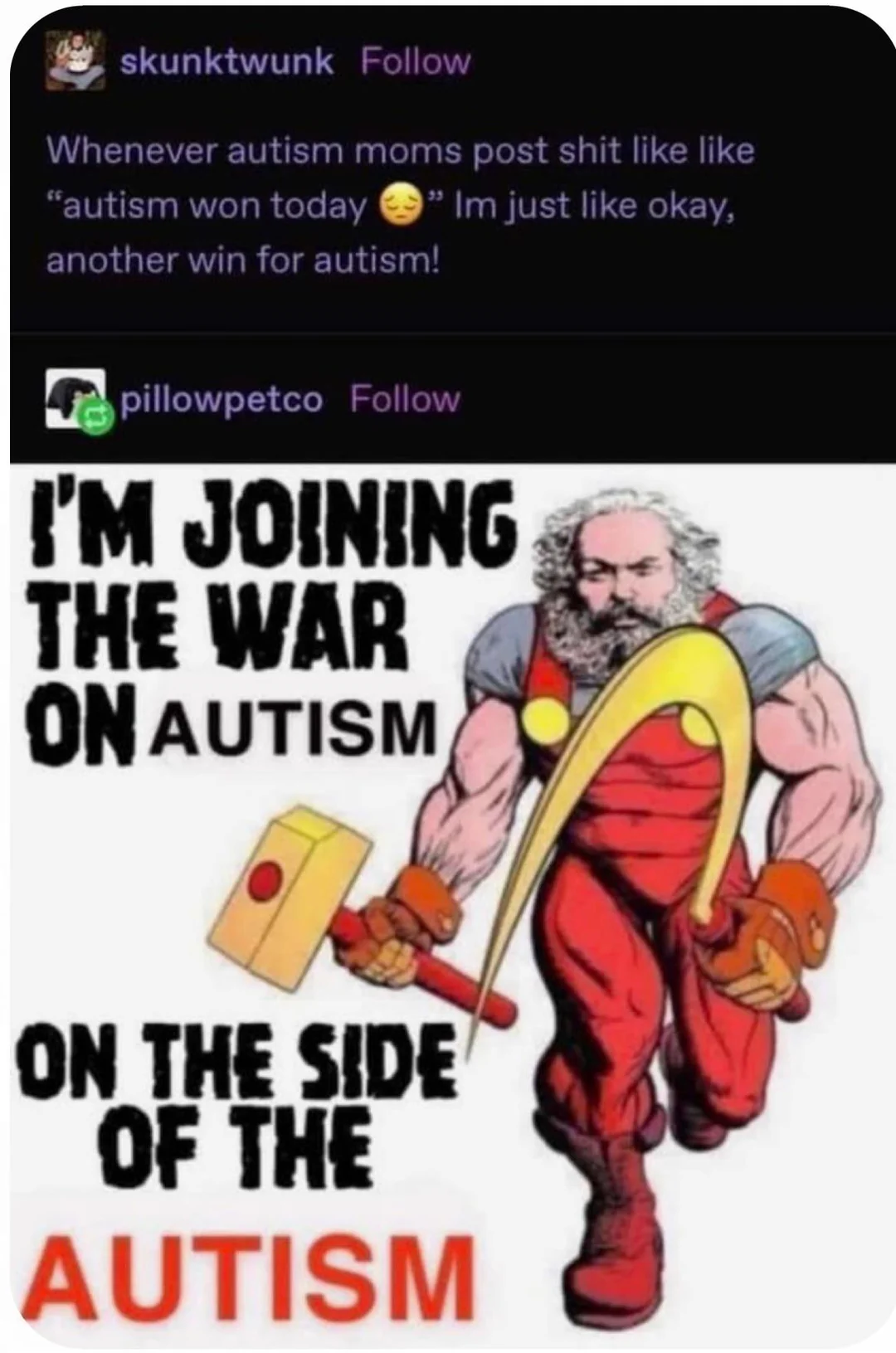
Task: Follow the user skunktwunk
Action: coord(415,62)
